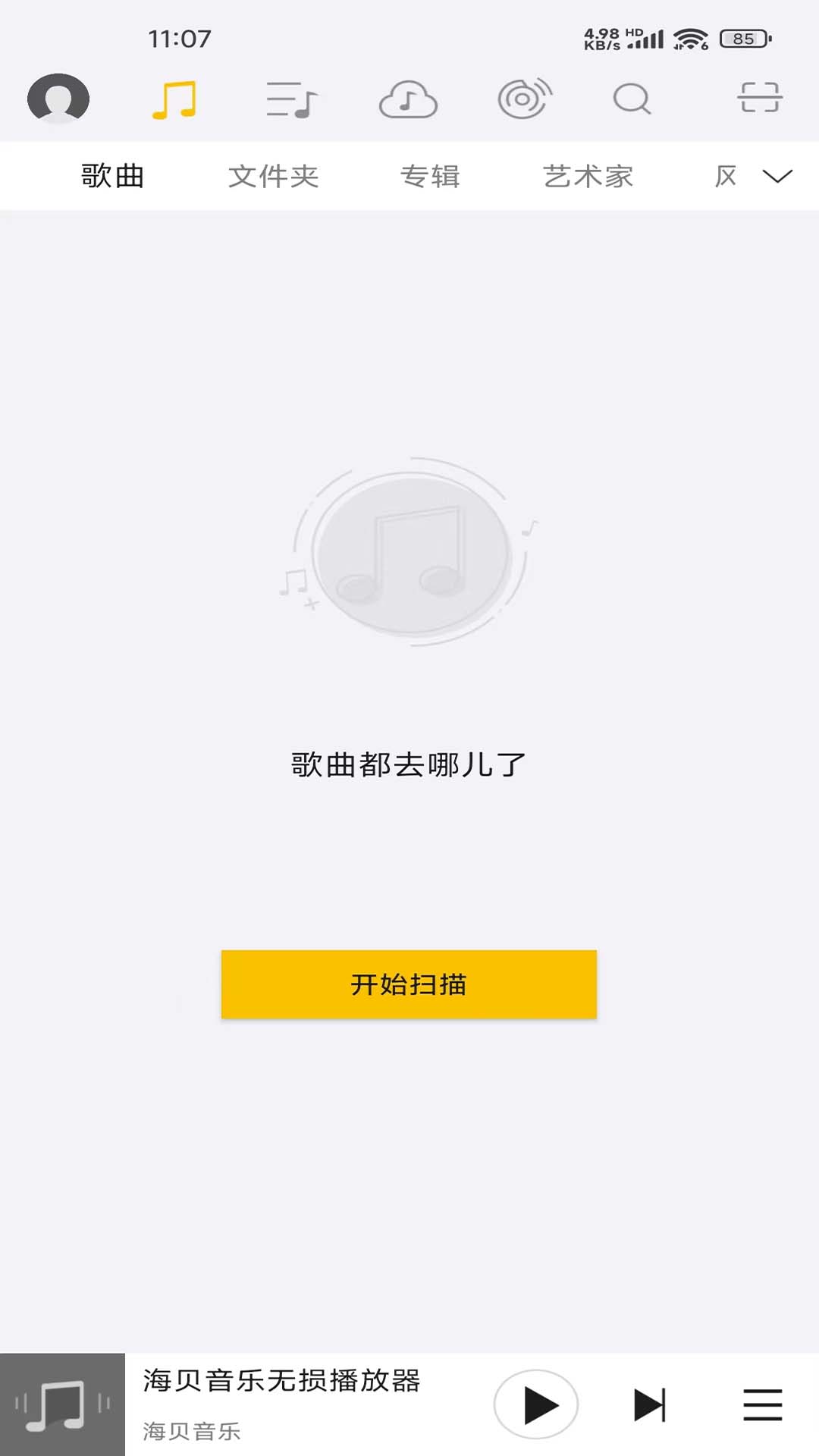
Task: Open the now playing album art
Action: (x=62, y=1404)
